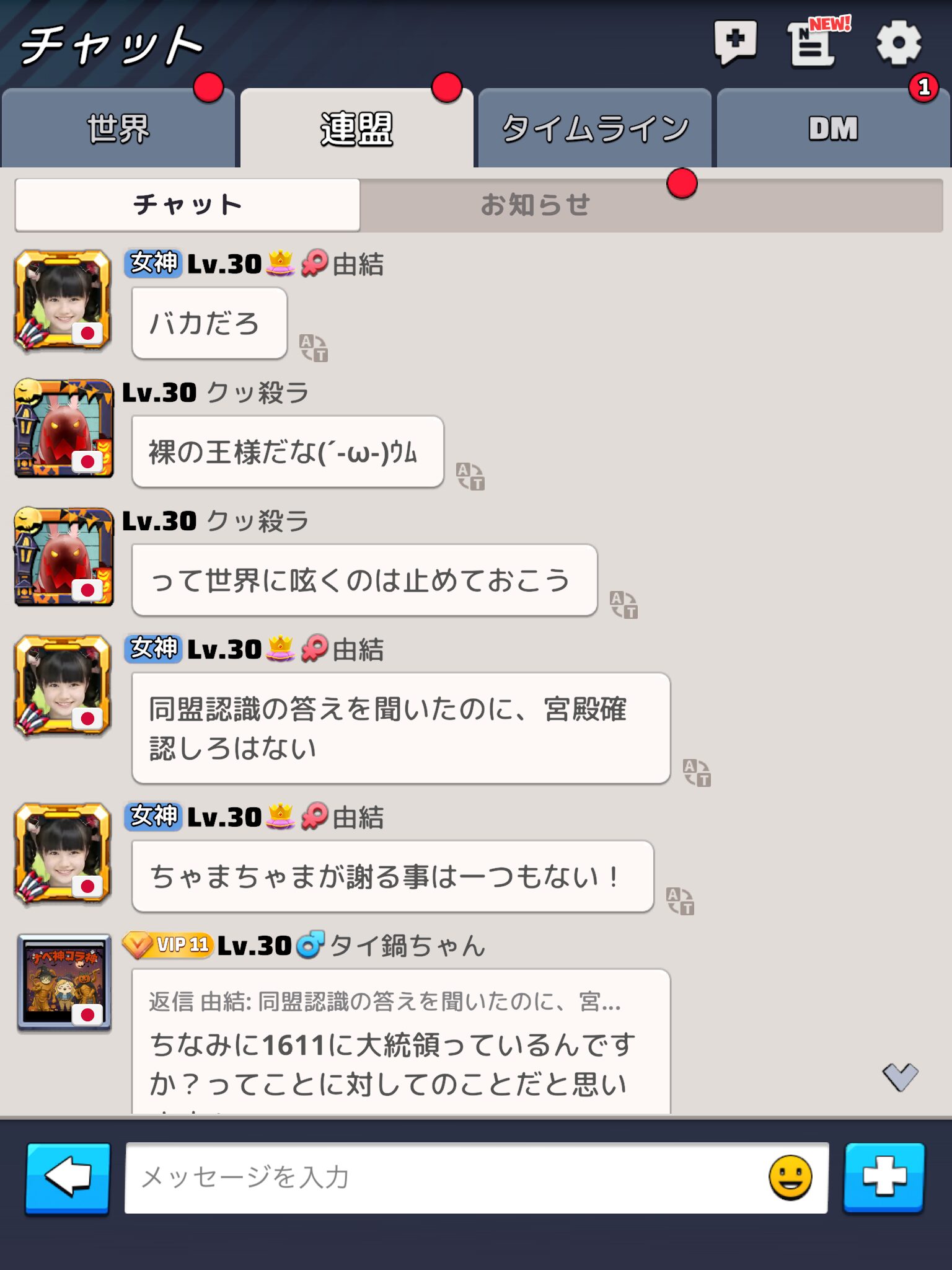The height and width of the screenshot is (1270, 952).
Task: Switch to the タイムライン tab
Action: point(594,129)
